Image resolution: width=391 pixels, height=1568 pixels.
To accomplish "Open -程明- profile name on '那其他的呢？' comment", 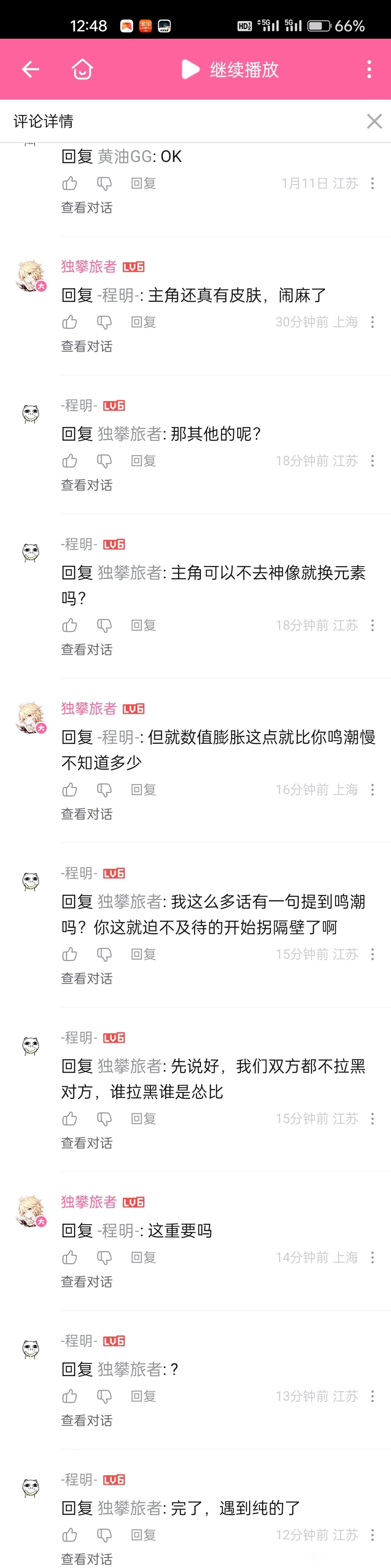I will click(79, 405).
